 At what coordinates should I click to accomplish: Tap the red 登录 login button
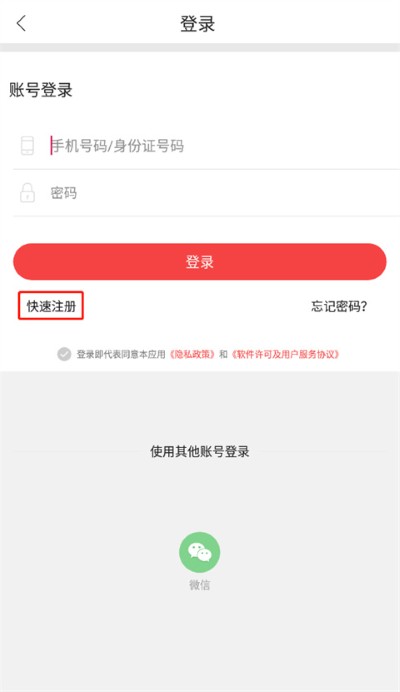(200, 262)
